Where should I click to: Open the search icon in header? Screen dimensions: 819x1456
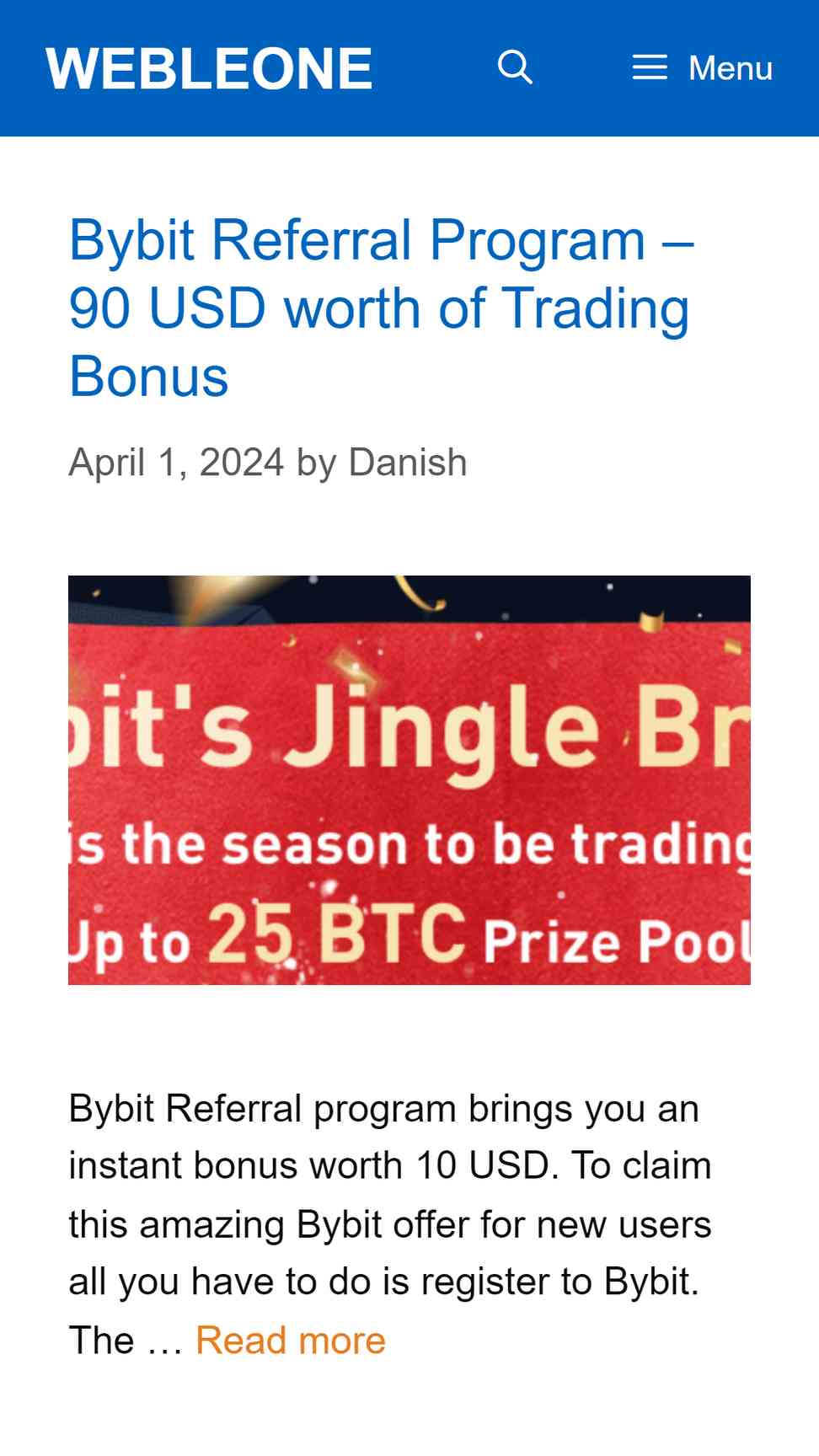tap(515, 67)
